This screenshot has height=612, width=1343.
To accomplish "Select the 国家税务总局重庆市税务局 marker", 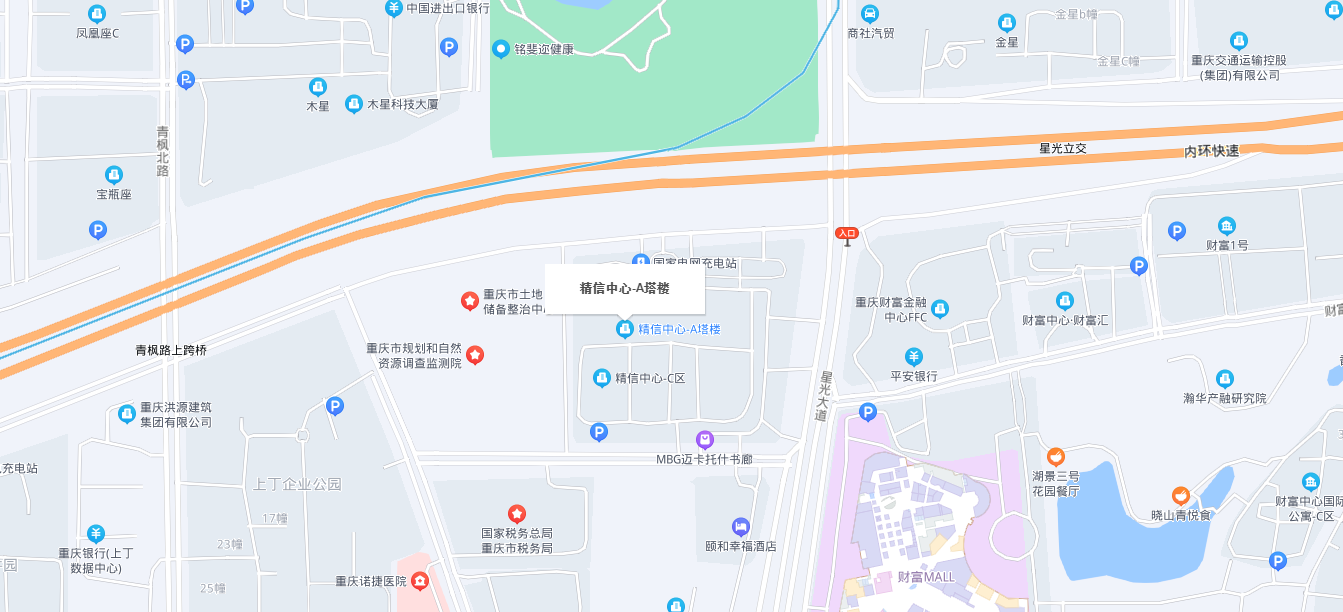I will pyautogui.click(x=517, y=514).
